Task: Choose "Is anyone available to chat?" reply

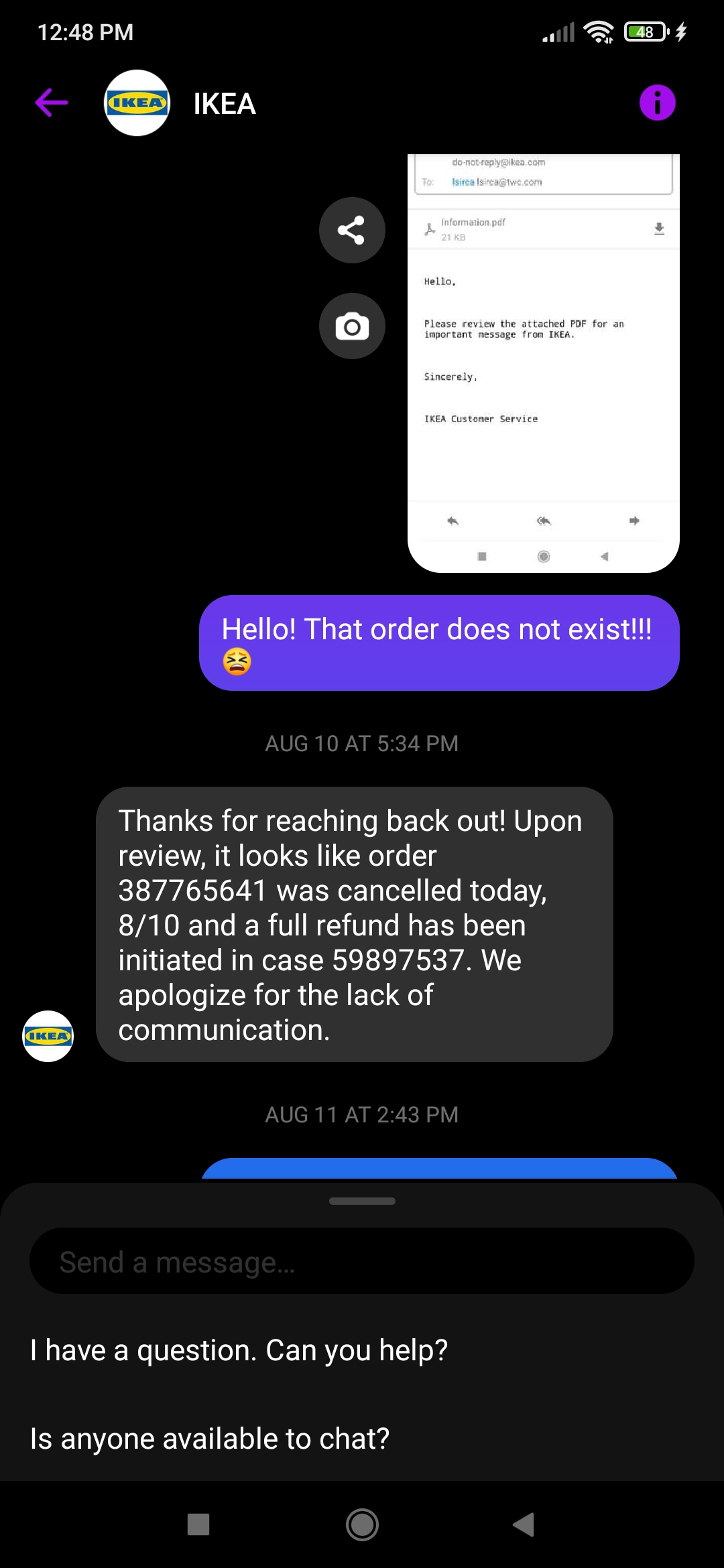Action: point(210,1438)
